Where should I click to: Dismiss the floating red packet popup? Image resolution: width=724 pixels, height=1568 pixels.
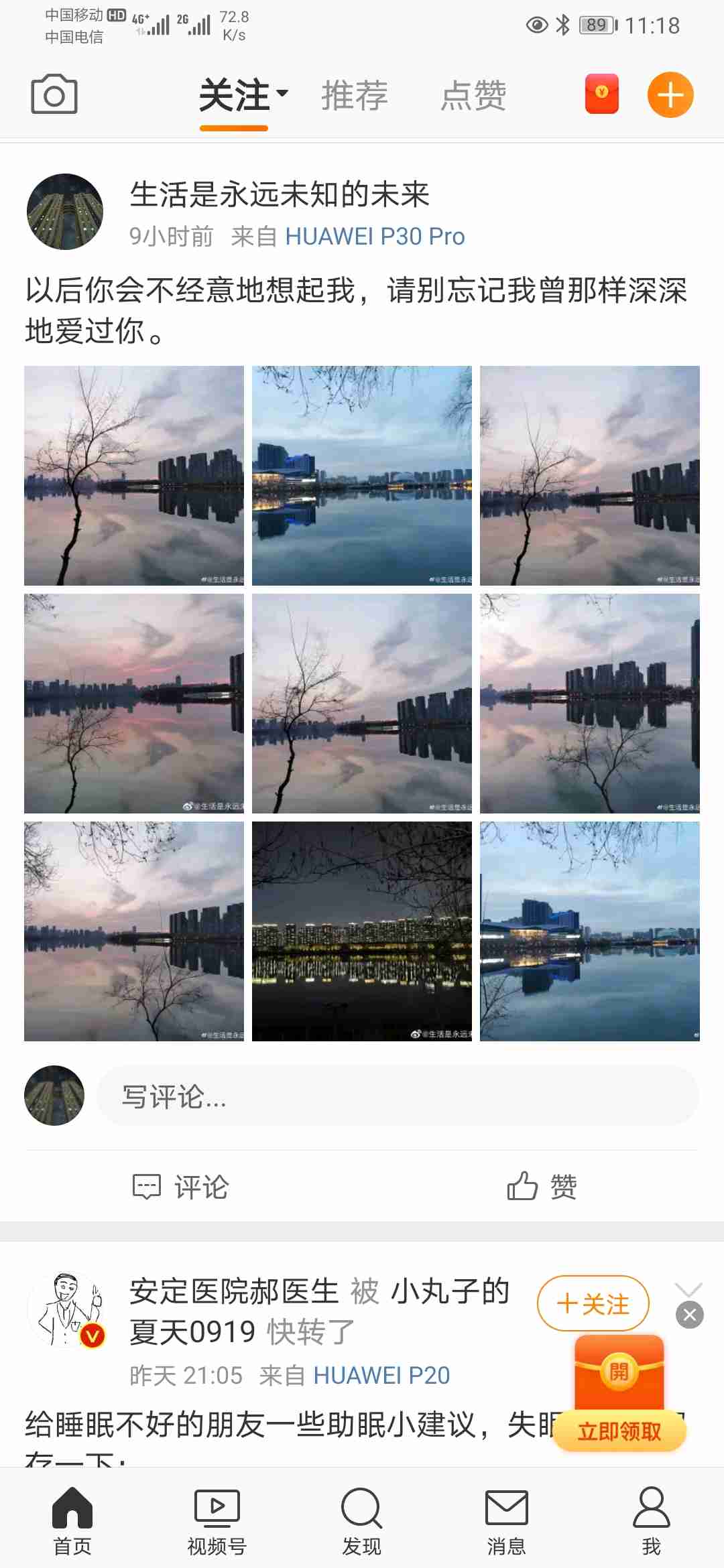click(690, 1315)
